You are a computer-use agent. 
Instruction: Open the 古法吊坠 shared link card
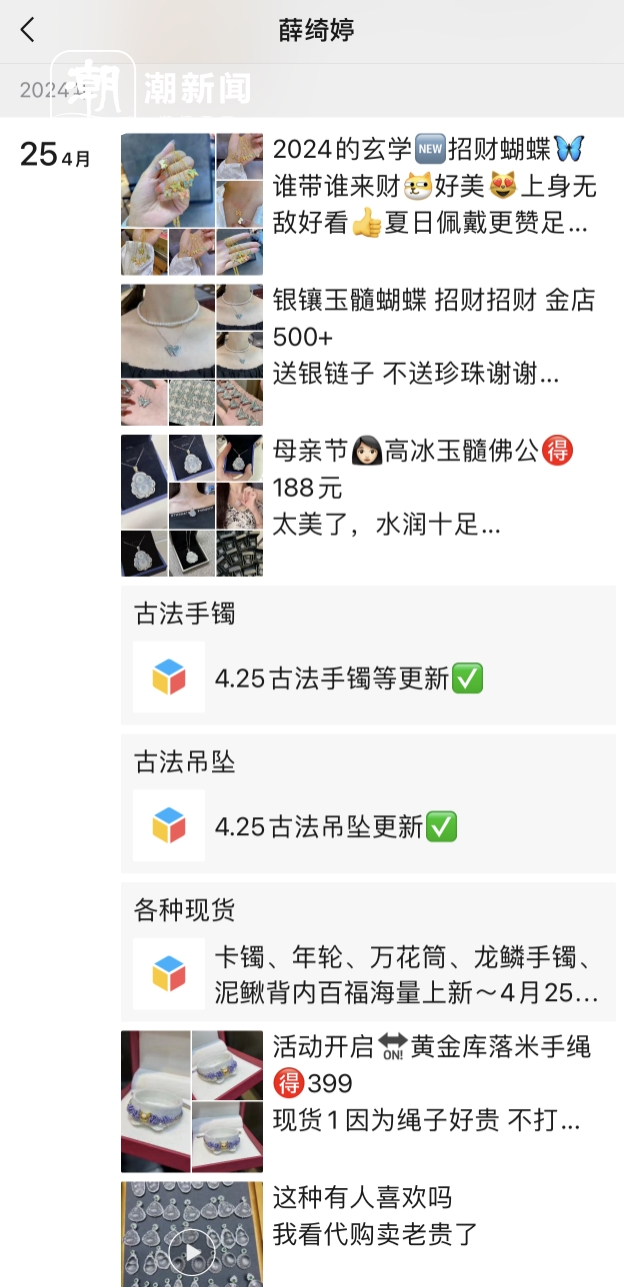click(x=368, y=826)
